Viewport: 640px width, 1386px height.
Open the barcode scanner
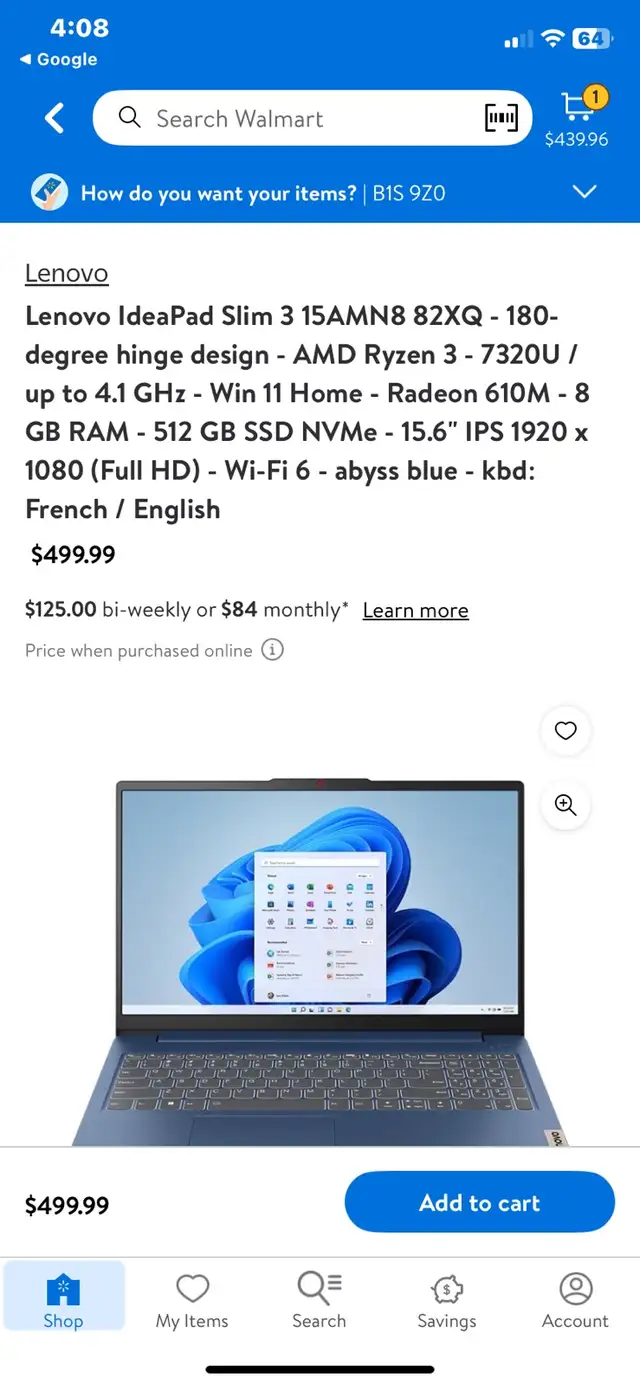[x=501, y=118]
